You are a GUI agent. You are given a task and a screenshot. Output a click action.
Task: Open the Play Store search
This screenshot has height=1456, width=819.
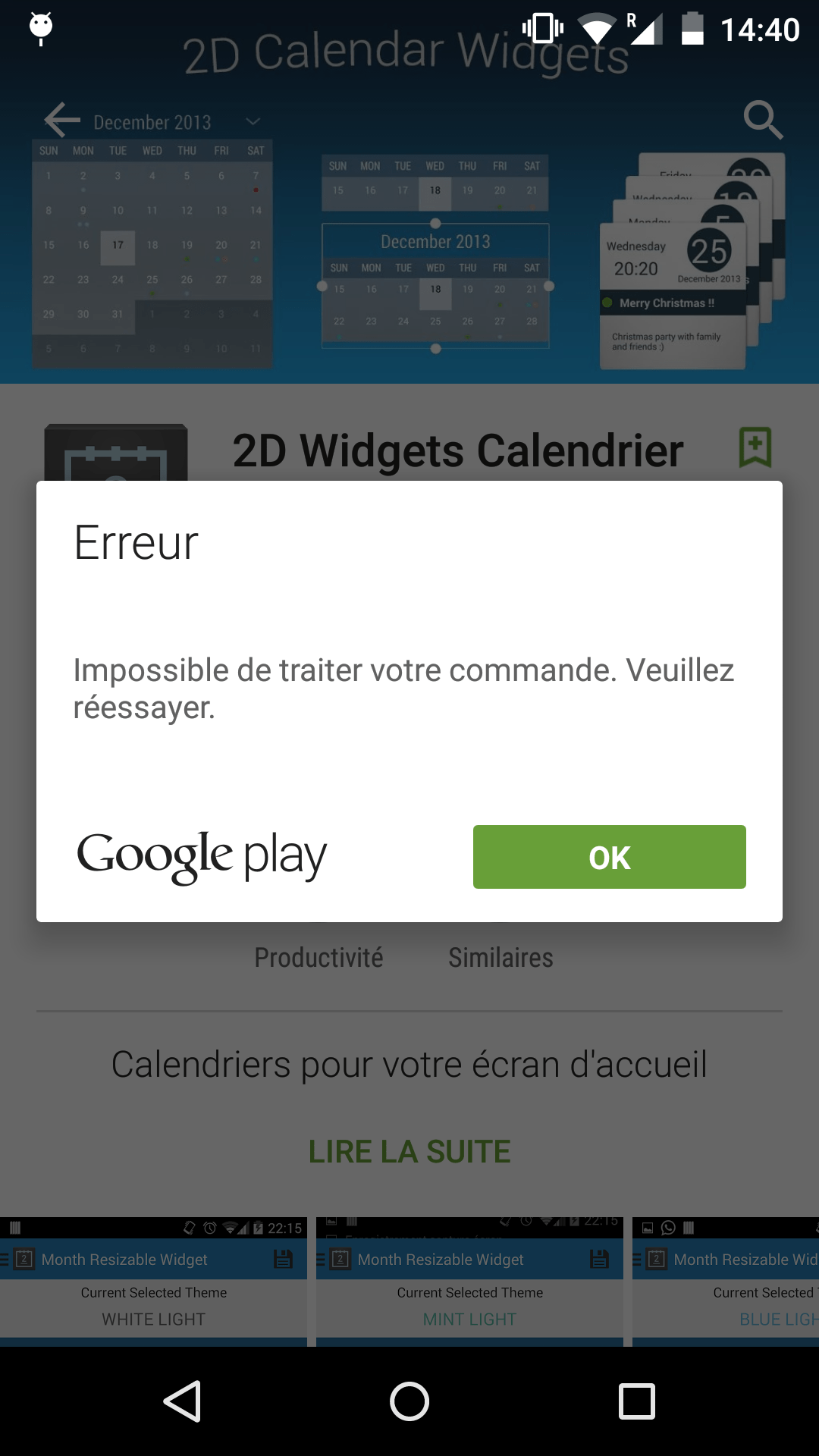click(764, 120)
